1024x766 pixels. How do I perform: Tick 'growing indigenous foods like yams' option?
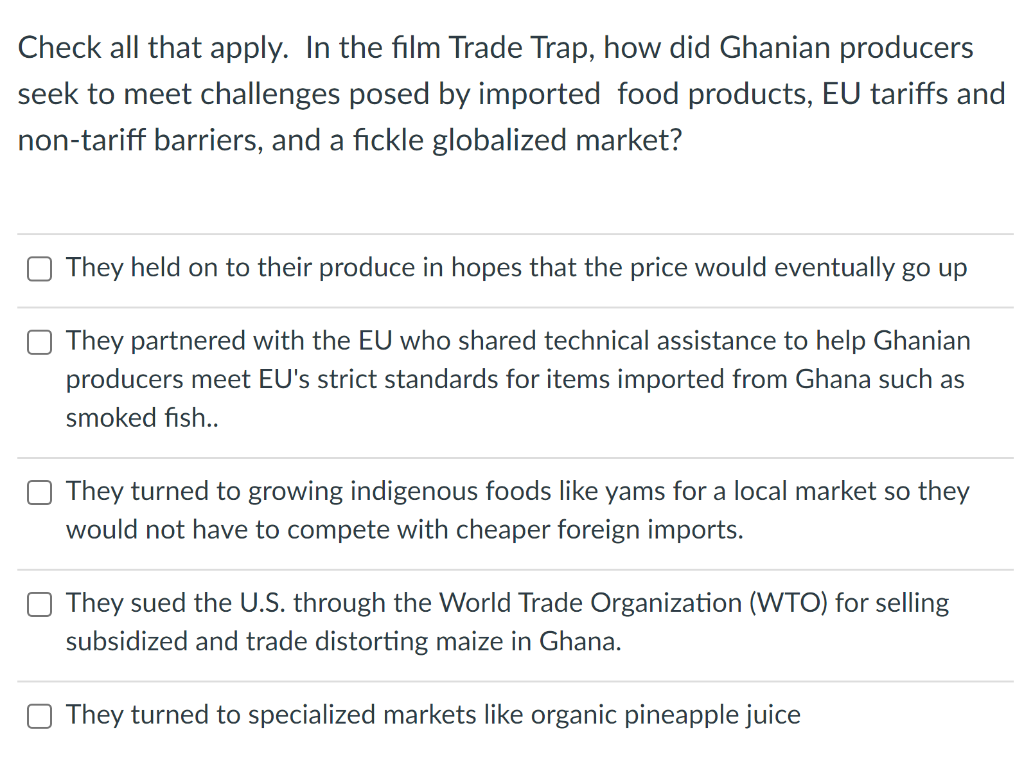coord(40,492)
